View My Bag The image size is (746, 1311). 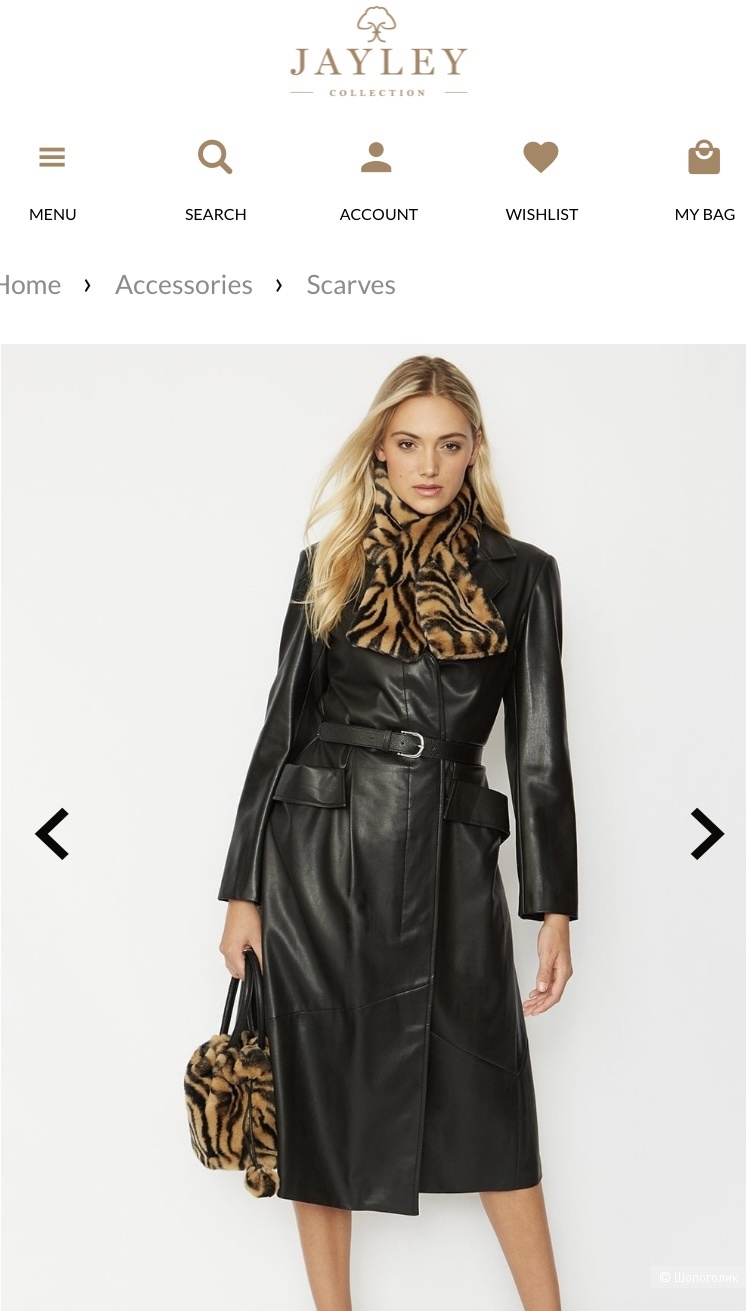pyautogui.click(x=704, y=158)
